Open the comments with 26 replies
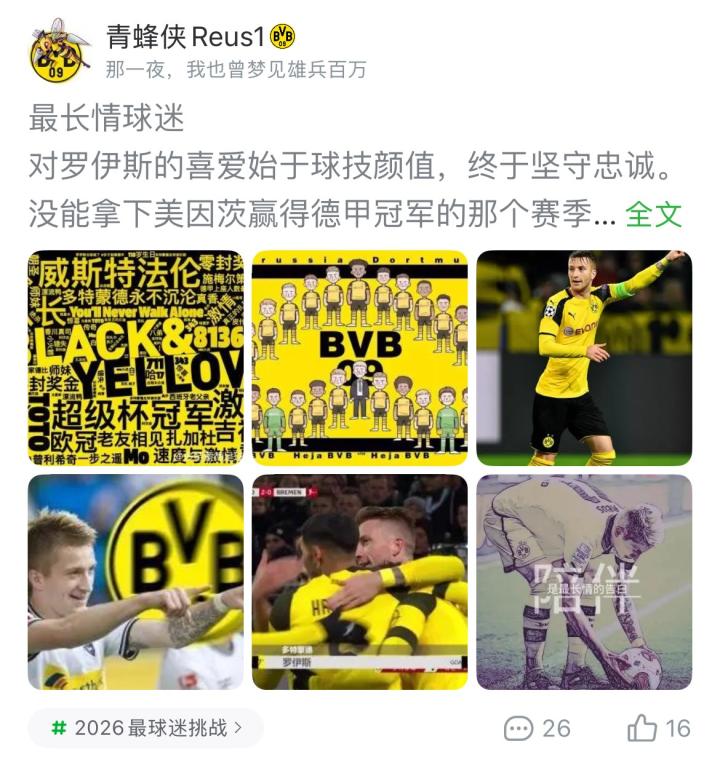 click(x=537, y=729)
